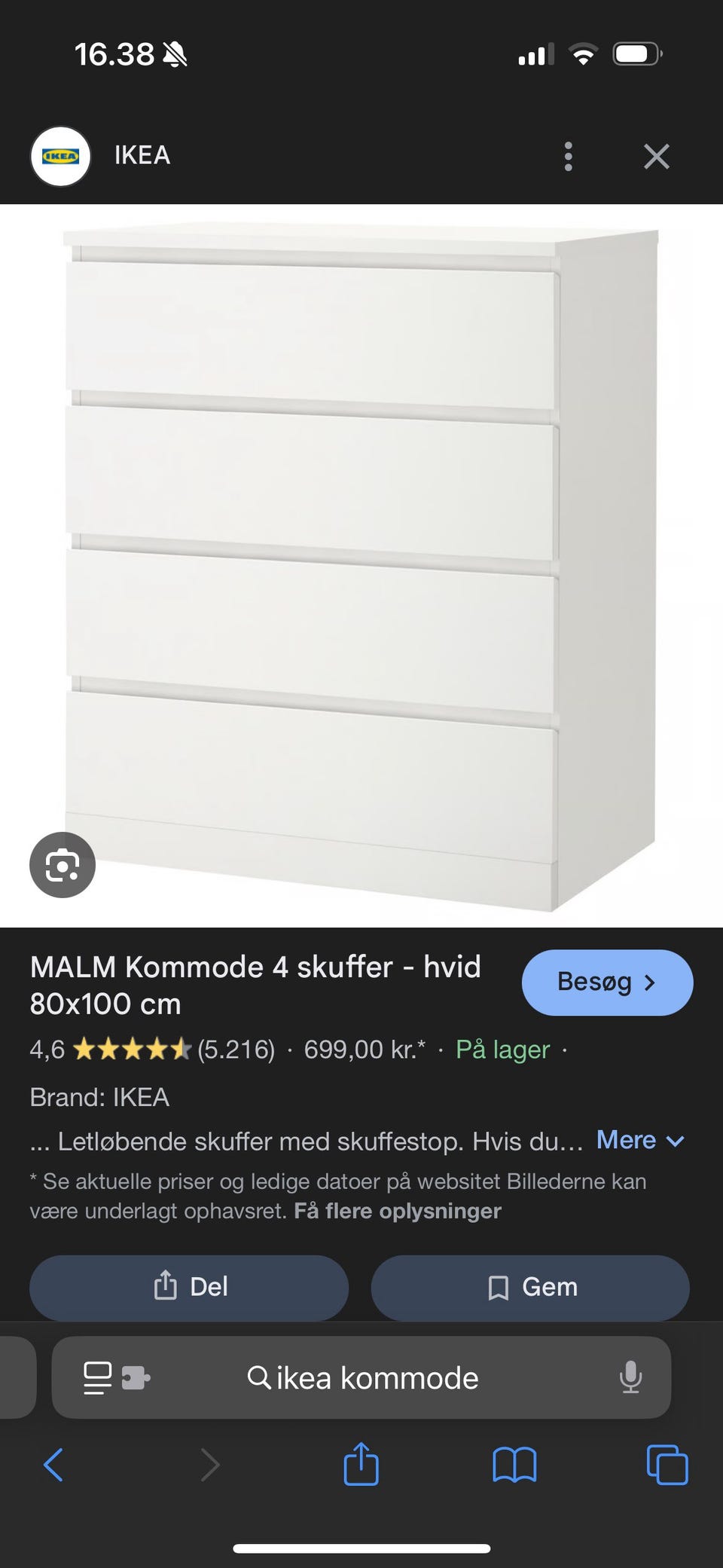Open the three-dot overflow menu

click(x=568, y=156)
